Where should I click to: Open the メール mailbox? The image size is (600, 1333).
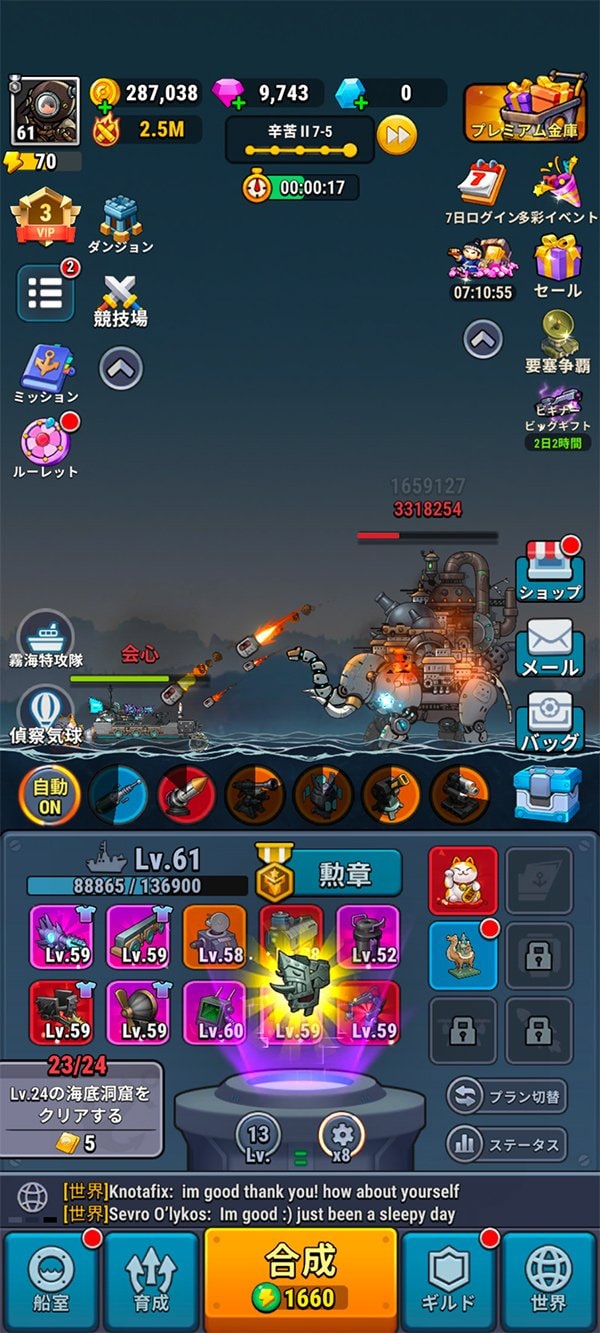click(x=550, y=647)
